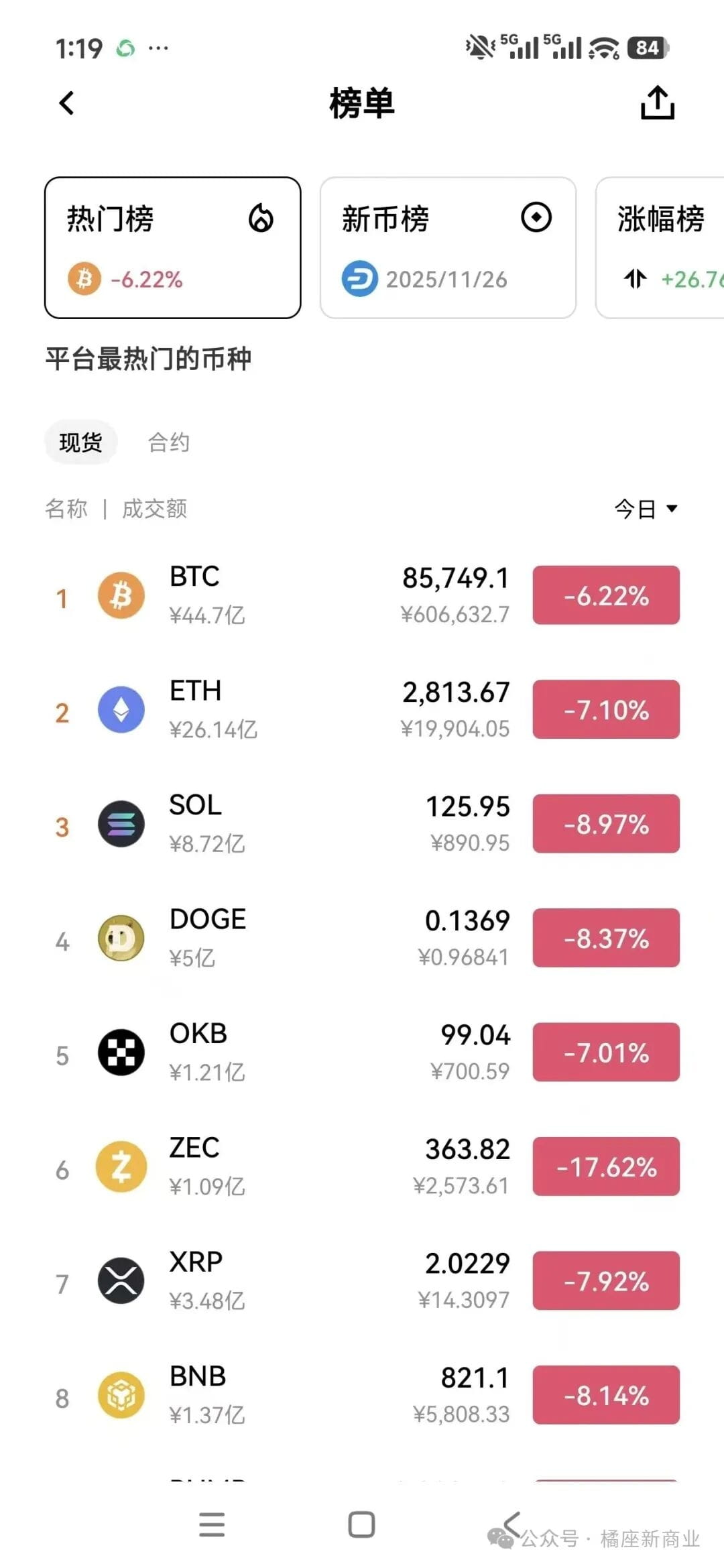Select the OKB black logo icon

(x=121, y=1052)
